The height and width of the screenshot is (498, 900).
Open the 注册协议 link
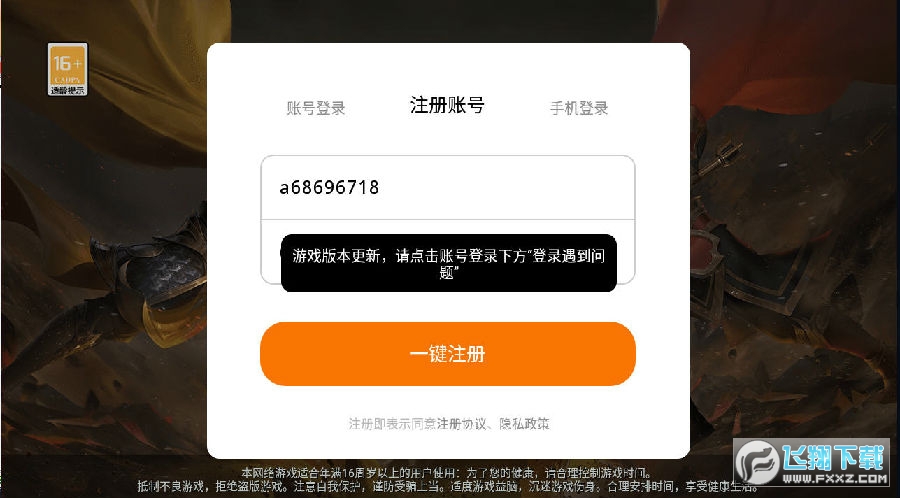click(x=460, y=424)
